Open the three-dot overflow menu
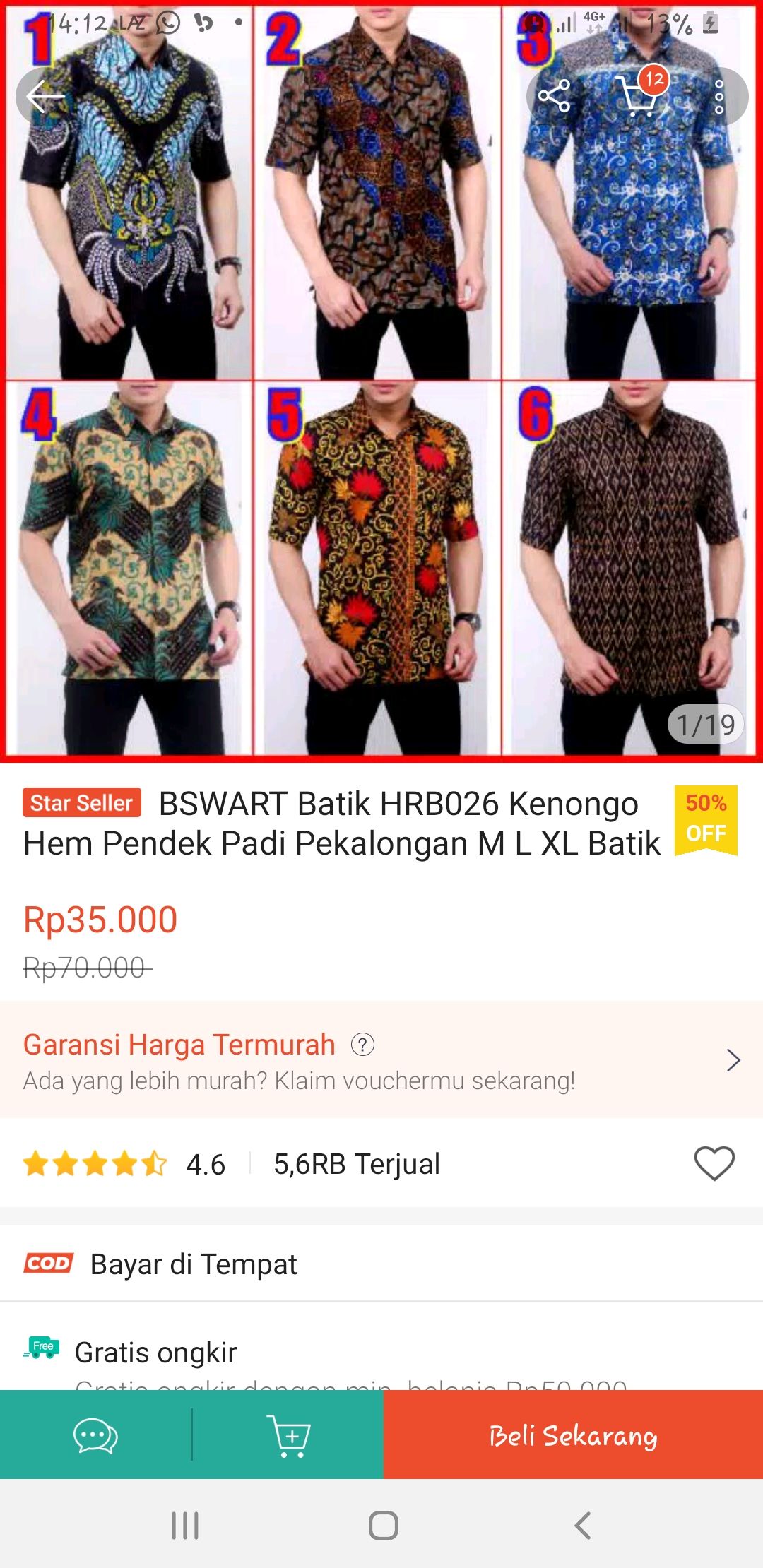763x1568 pixels. pos(721,97)
